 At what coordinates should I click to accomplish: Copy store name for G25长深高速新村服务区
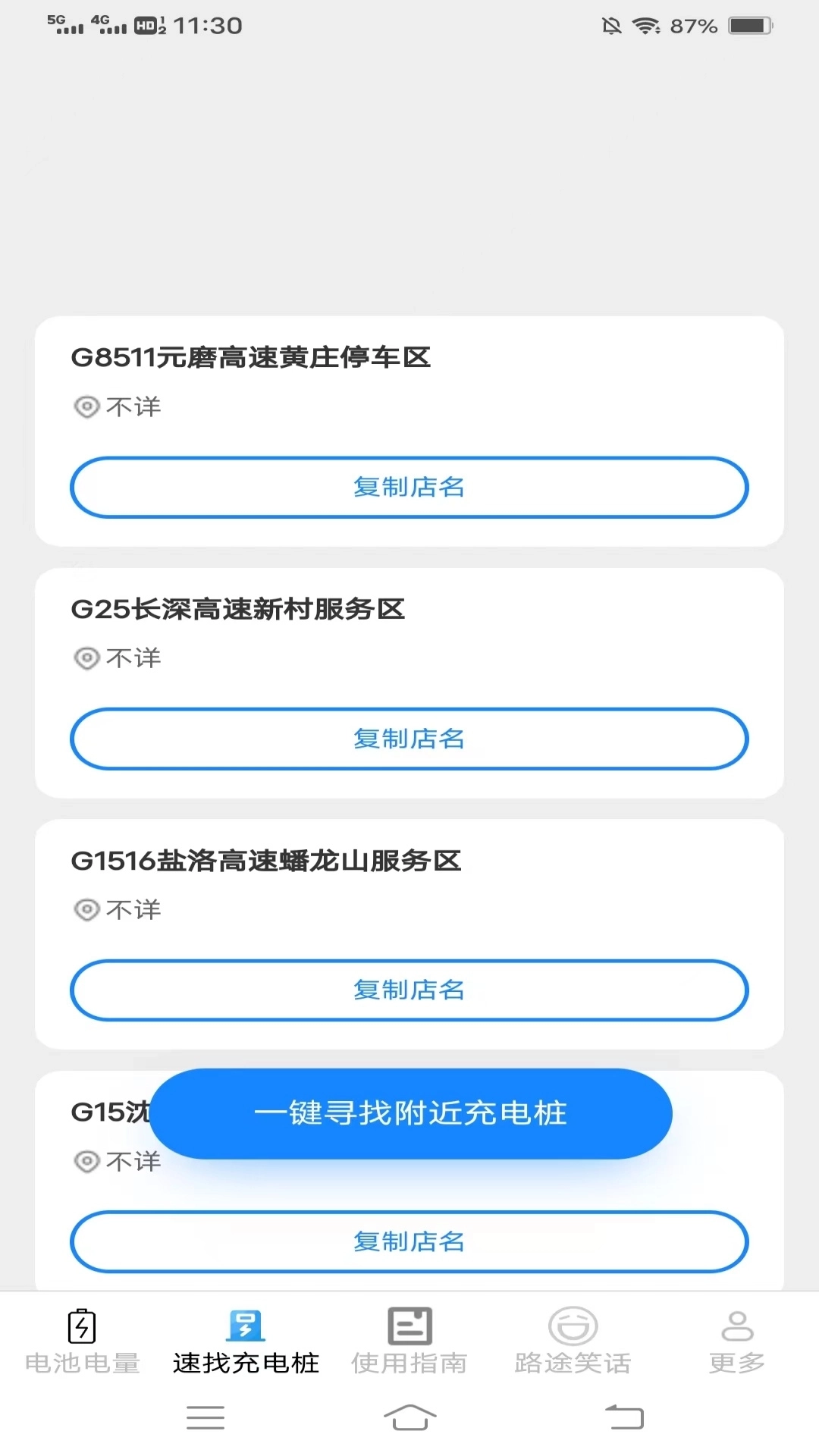[x=409, y=739]
